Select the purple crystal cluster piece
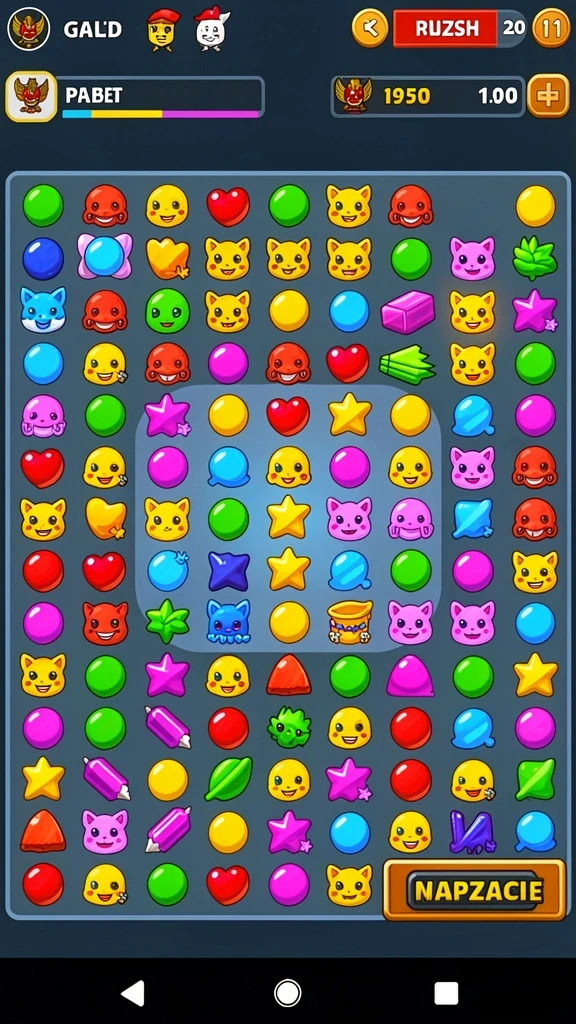576x1024 pixels. [472, 832]
